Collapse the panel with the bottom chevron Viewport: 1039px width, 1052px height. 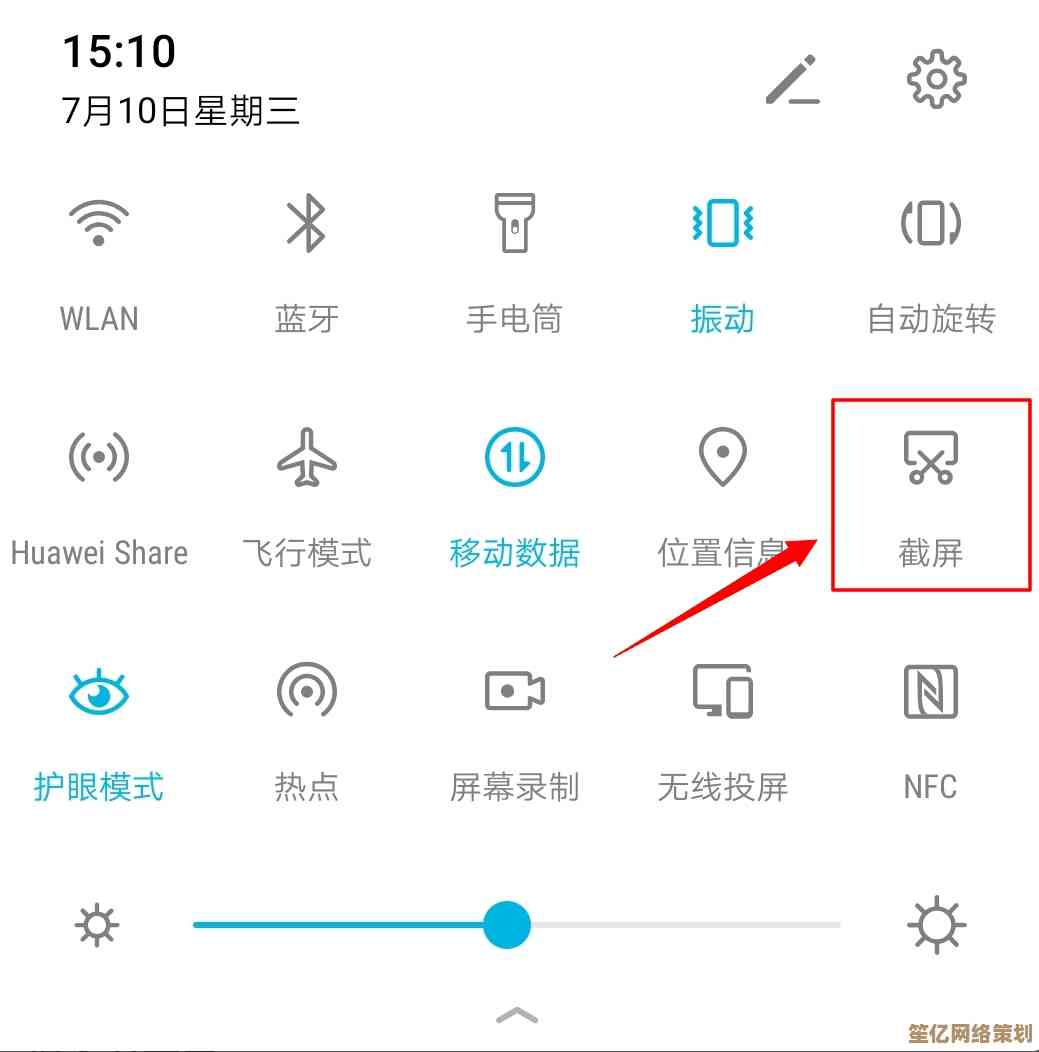517,1016
